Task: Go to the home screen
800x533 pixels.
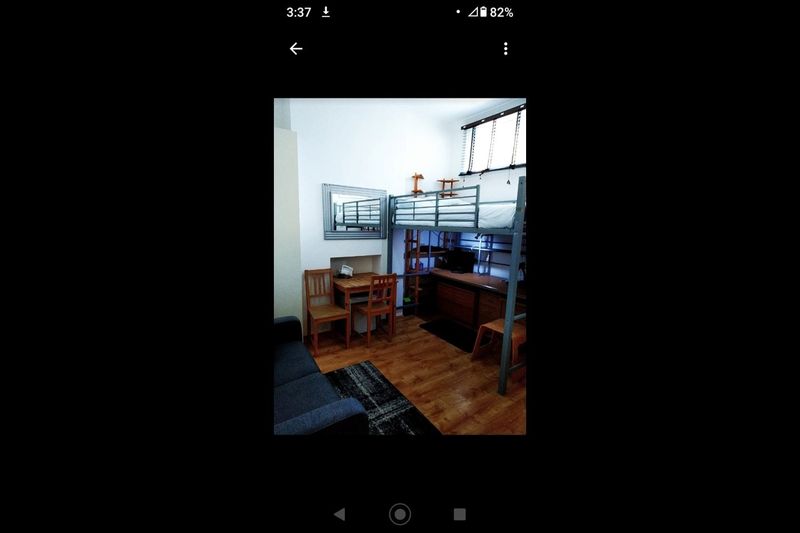Action: pyautogui.click(x=400, y=514)
